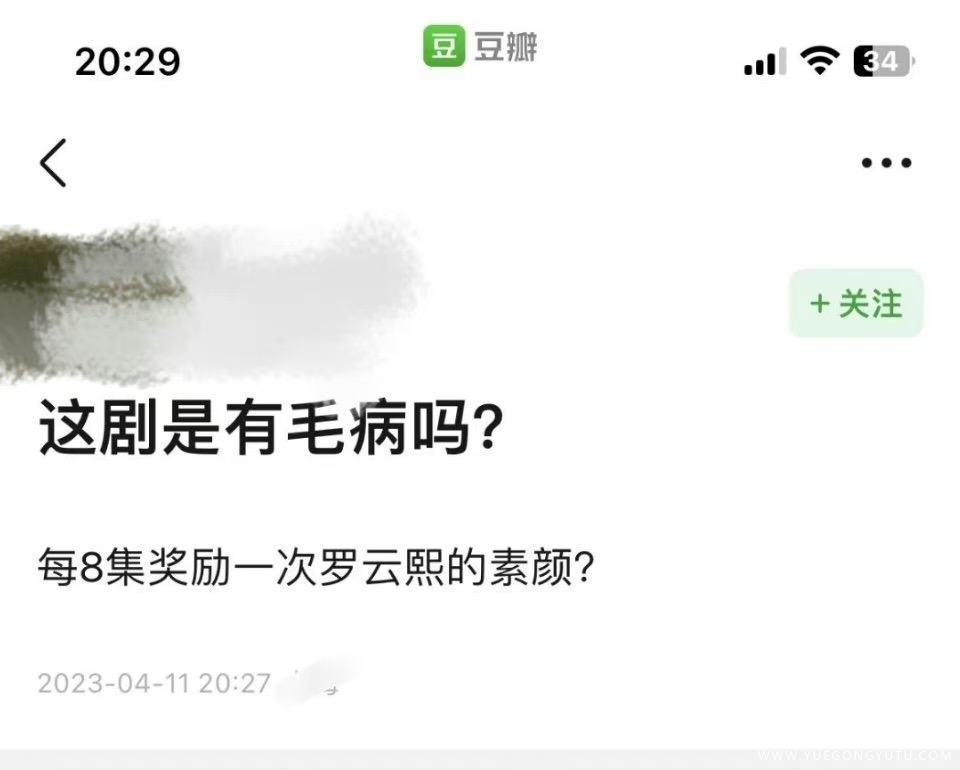Open the three-dot overflow menu
The width and height of the screenshot is (960, 770).
click(886, 163)
